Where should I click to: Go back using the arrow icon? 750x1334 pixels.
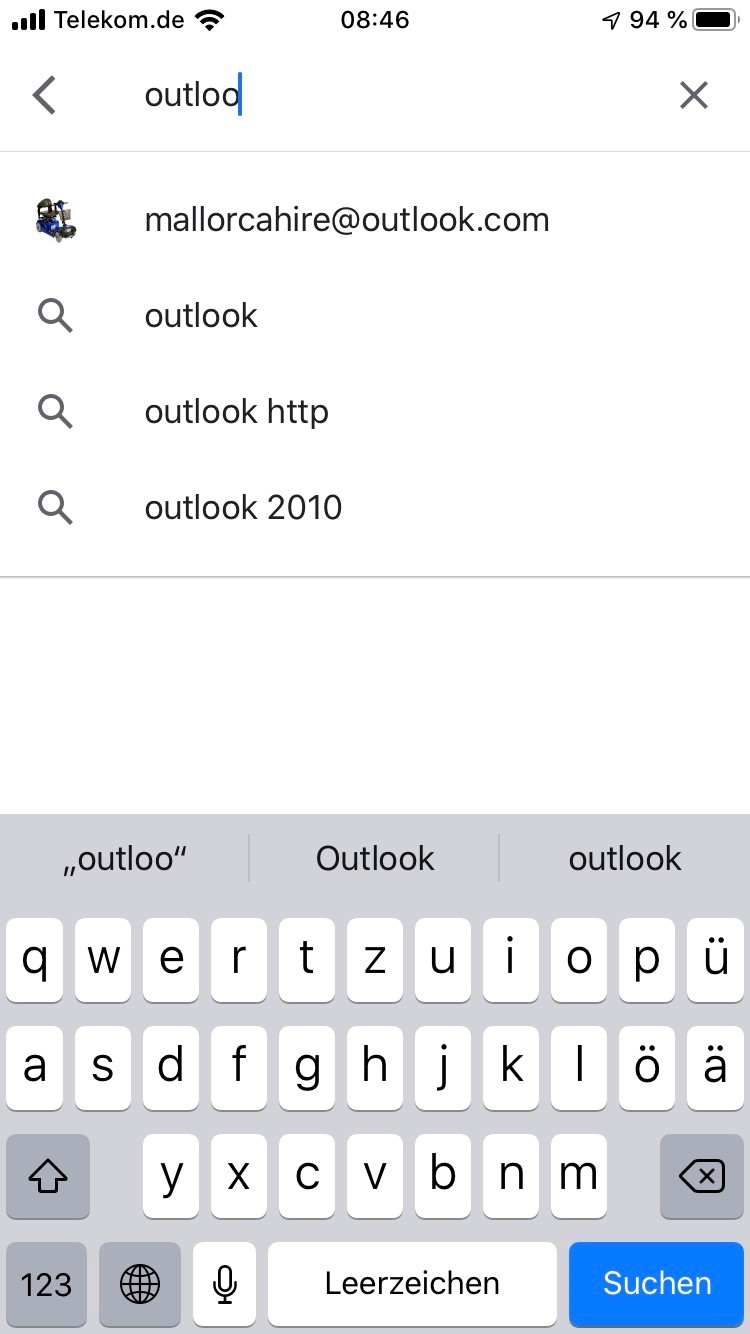pos(44,96)
